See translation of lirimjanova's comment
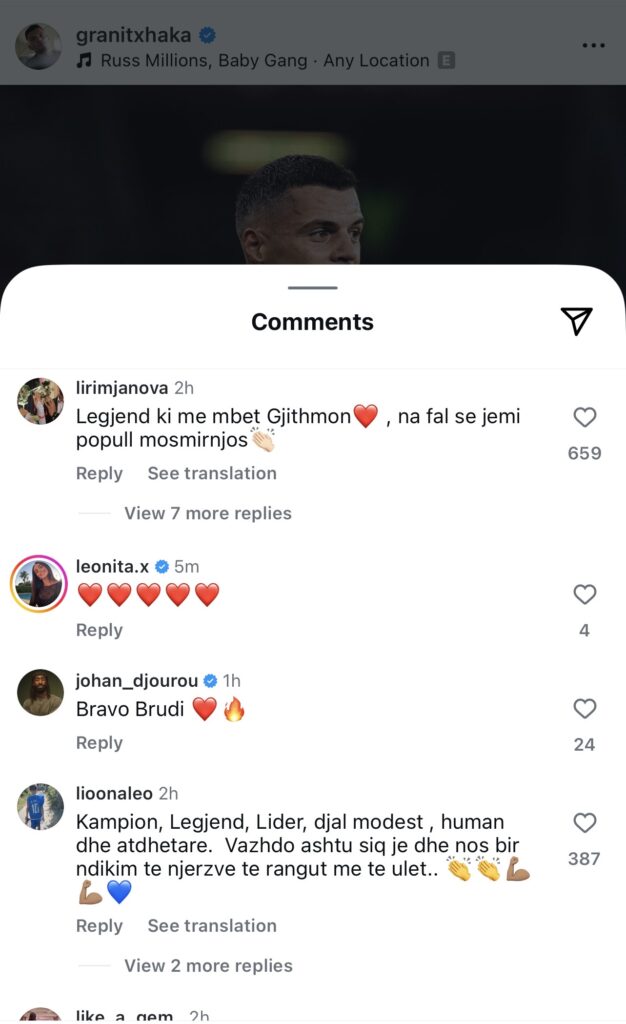Screen dimensions: 626x1024 coord(212,473)
